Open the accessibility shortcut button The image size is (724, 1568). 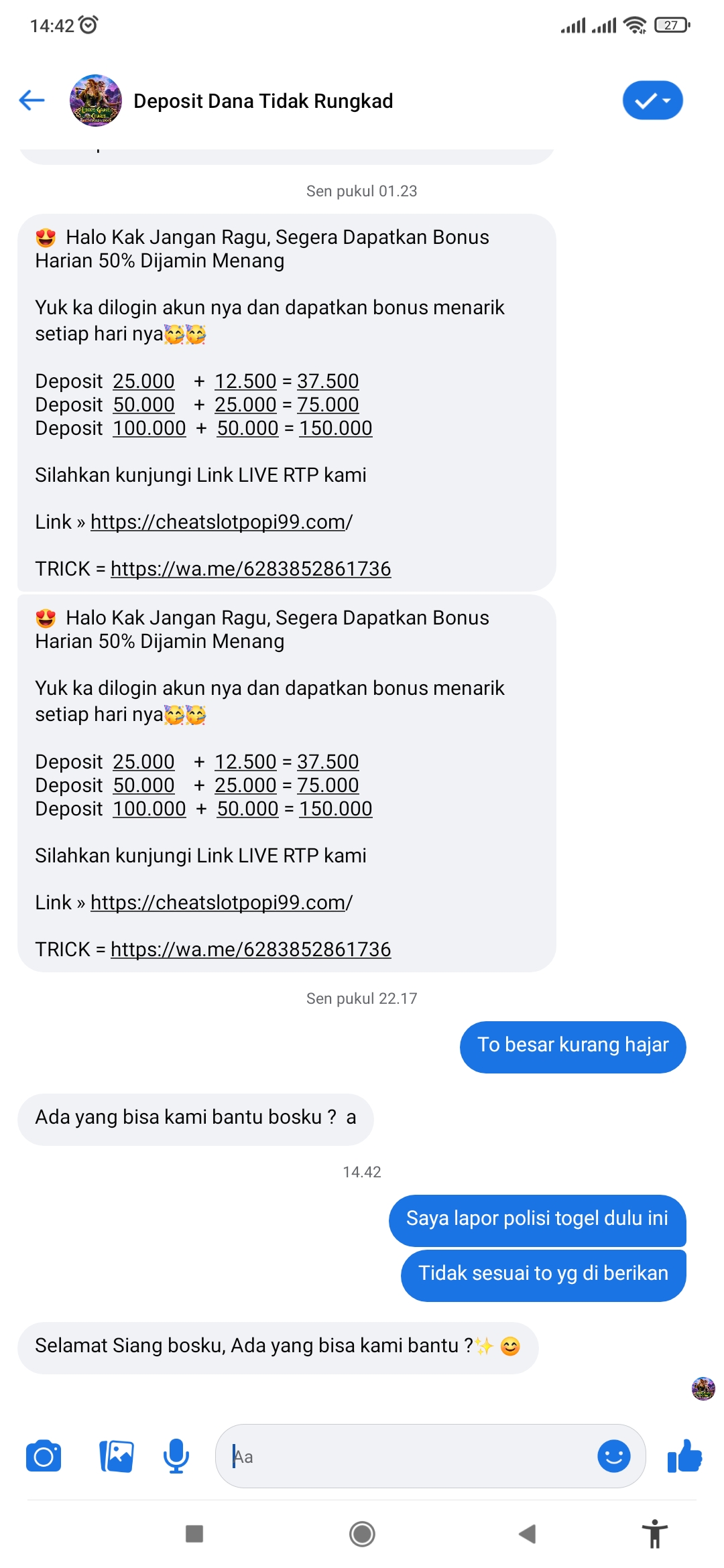654,1534
